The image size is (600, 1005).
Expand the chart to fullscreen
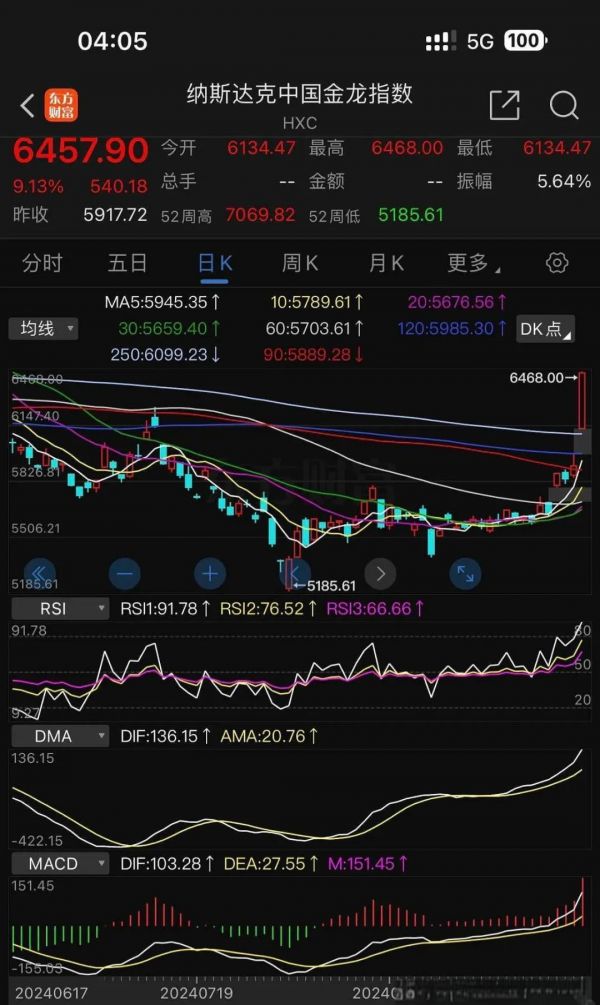pyautogui.click(x=465, y=574)
